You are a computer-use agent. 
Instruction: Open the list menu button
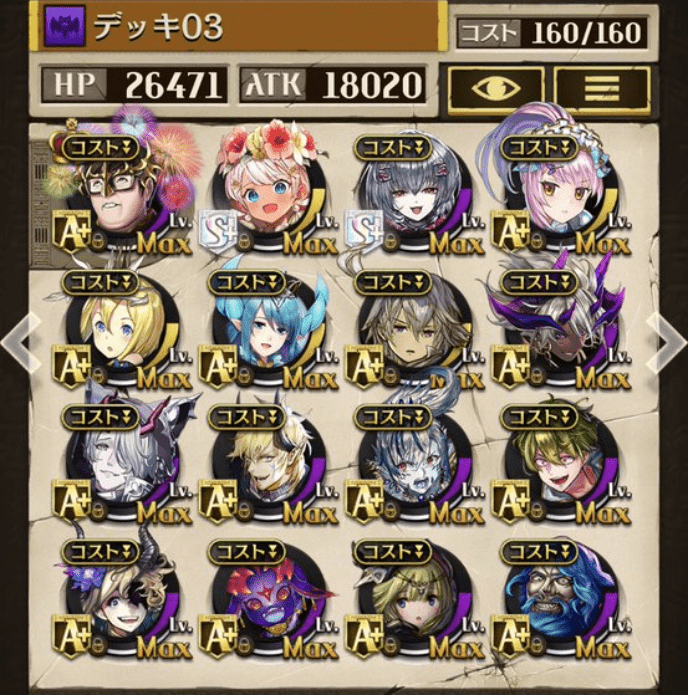[602, 89]
